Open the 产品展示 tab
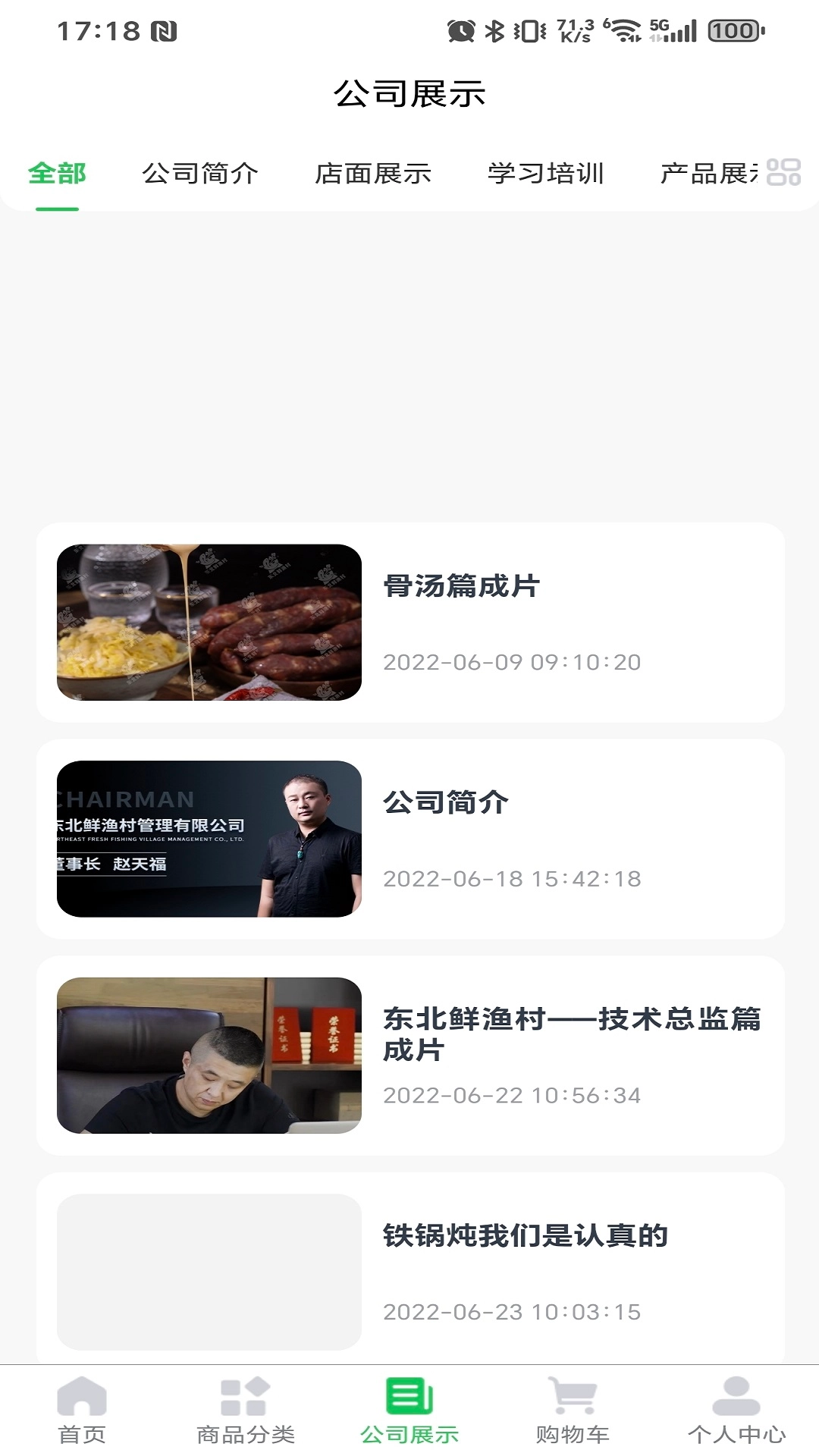 (x=711, y=174)
